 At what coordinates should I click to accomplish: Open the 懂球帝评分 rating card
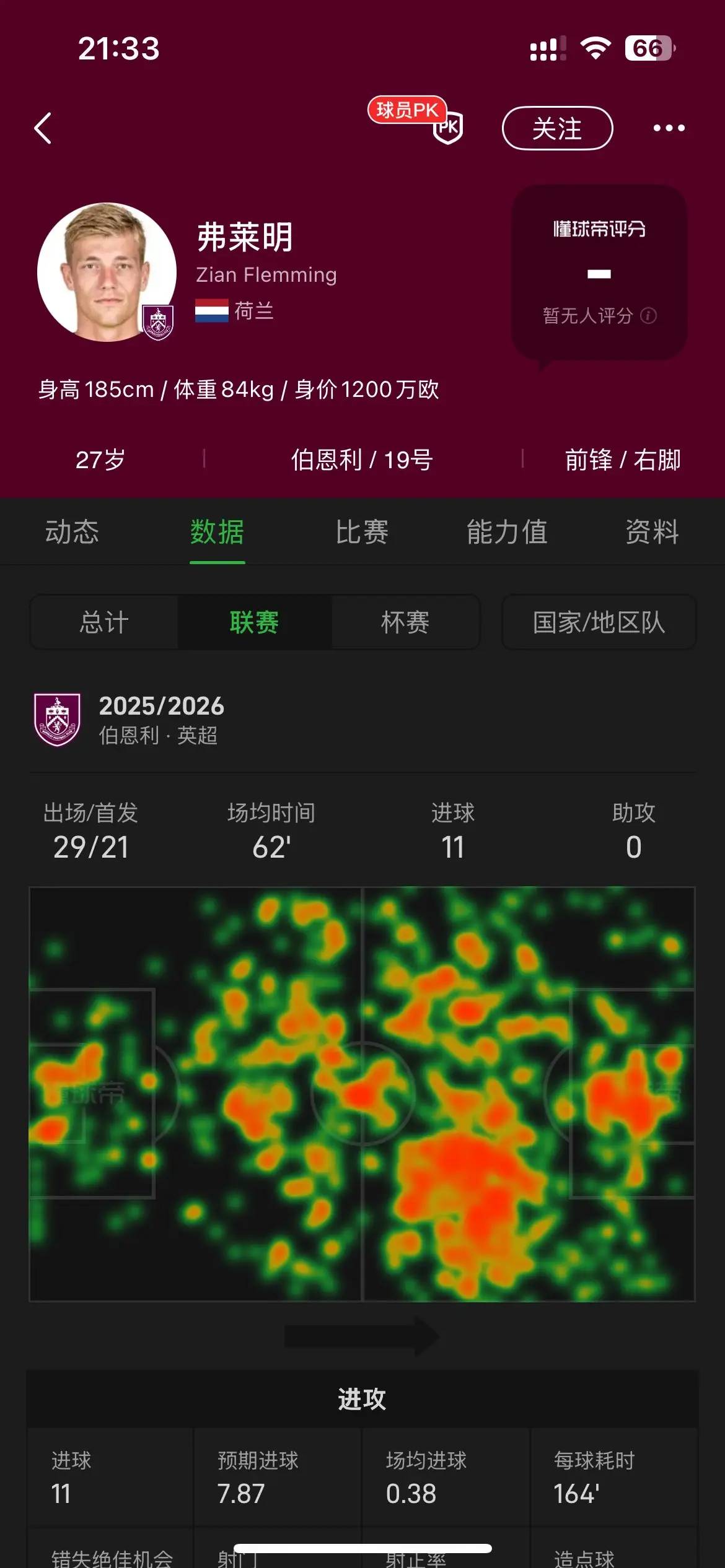(x=599, y=272)
